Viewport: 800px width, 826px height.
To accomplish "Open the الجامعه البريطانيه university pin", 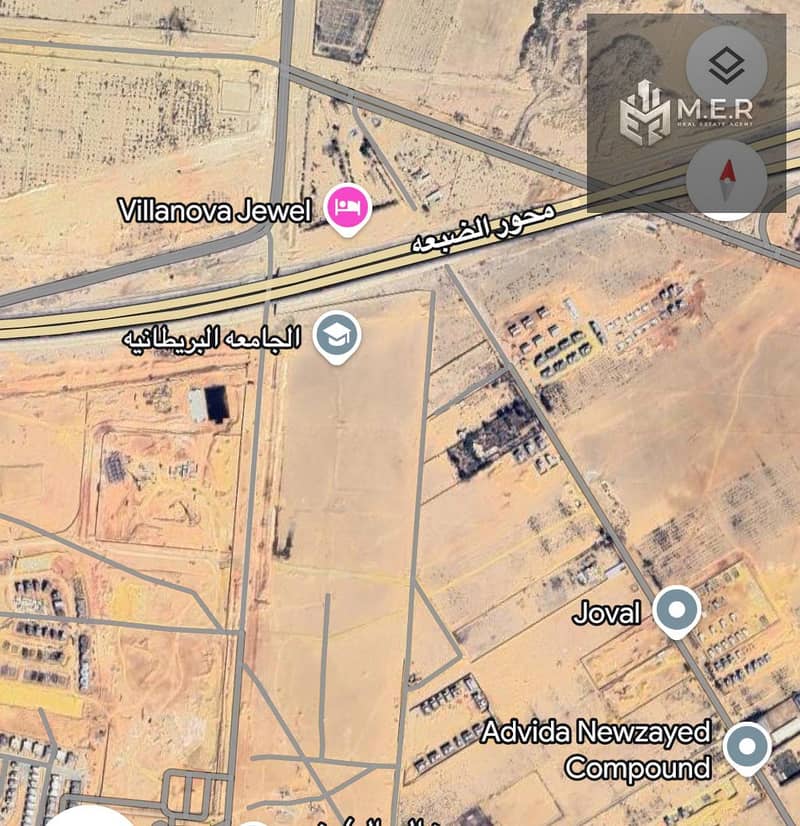I will (337, 337).
